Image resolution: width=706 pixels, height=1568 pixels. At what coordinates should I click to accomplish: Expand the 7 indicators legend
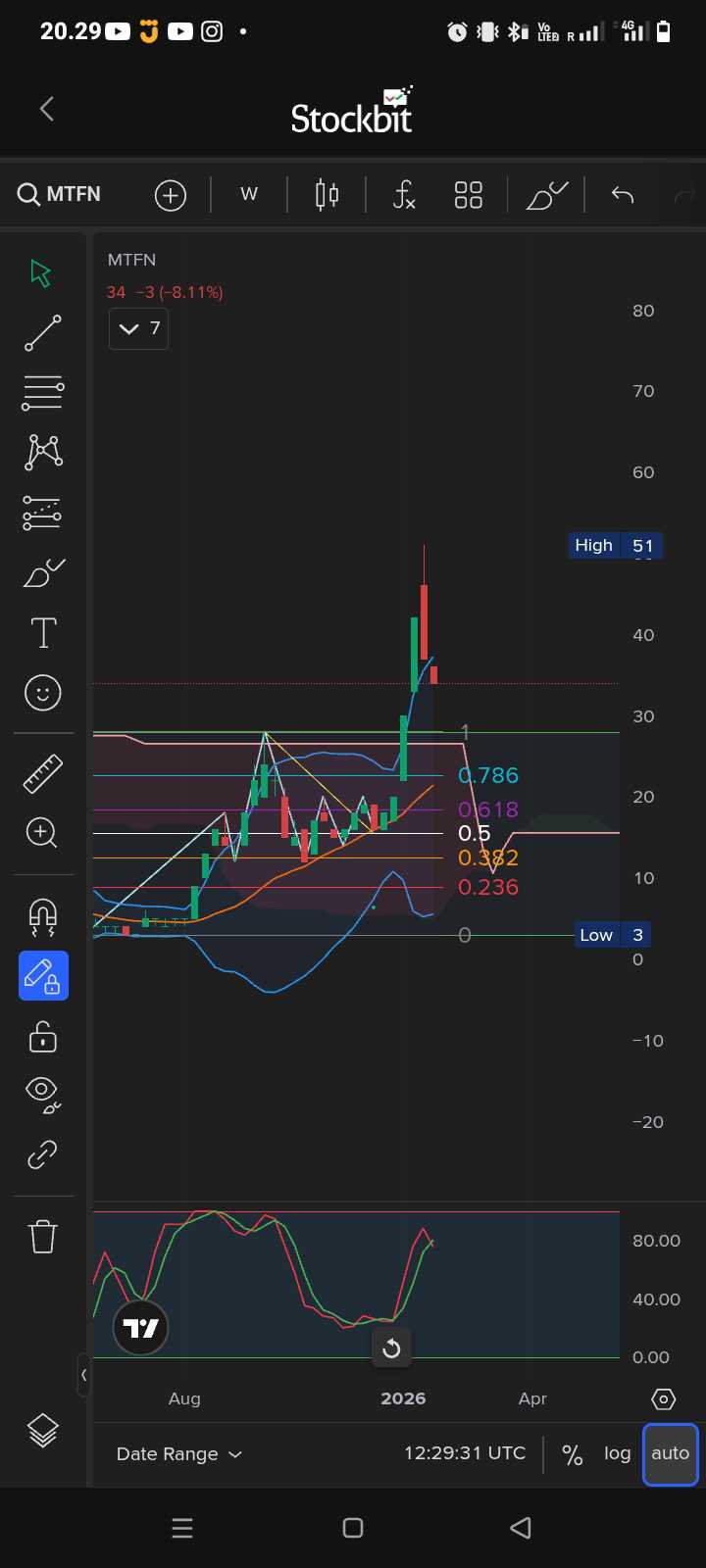pos(138,328)
